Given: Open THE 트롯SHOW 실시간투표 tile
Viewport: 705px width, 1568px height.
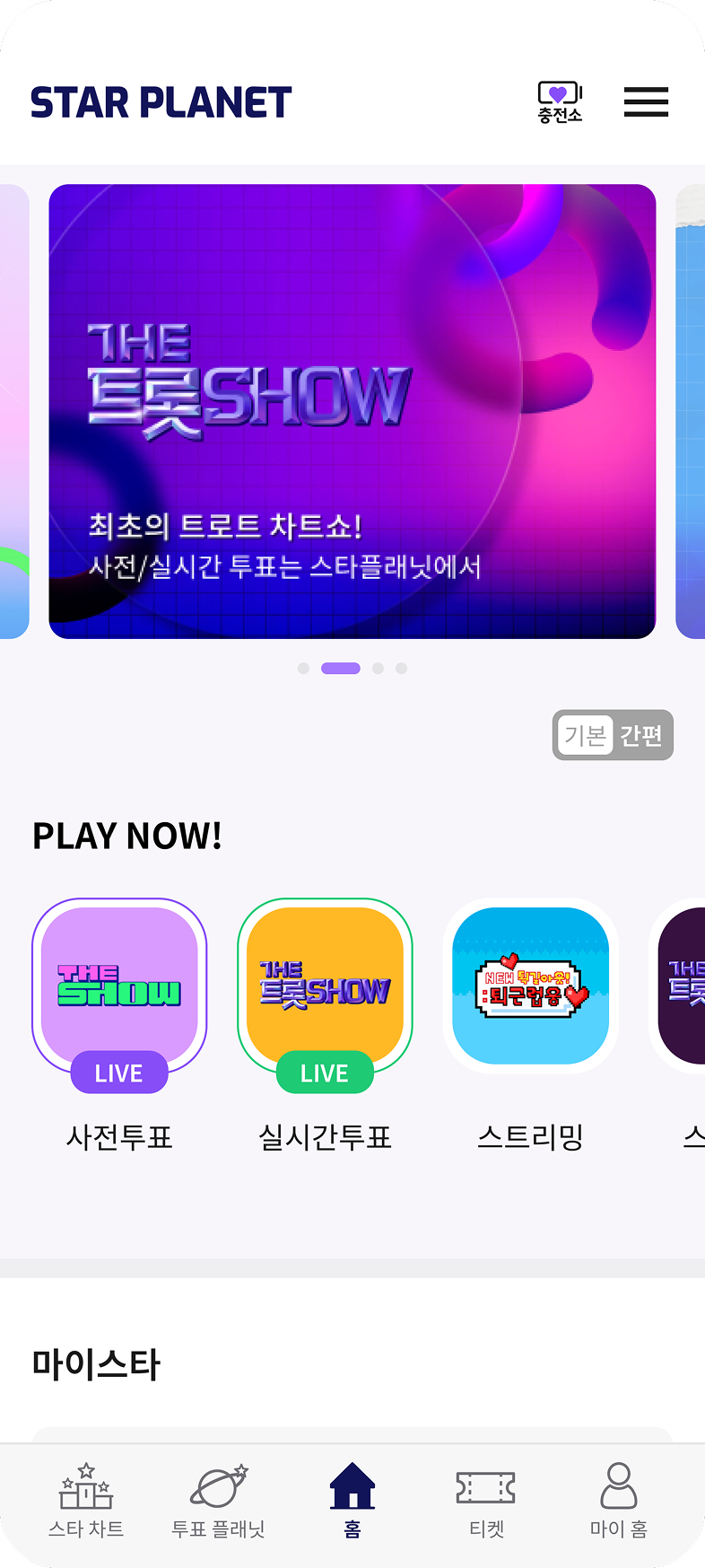Looking at the screenshot, I should pos(325,985).
